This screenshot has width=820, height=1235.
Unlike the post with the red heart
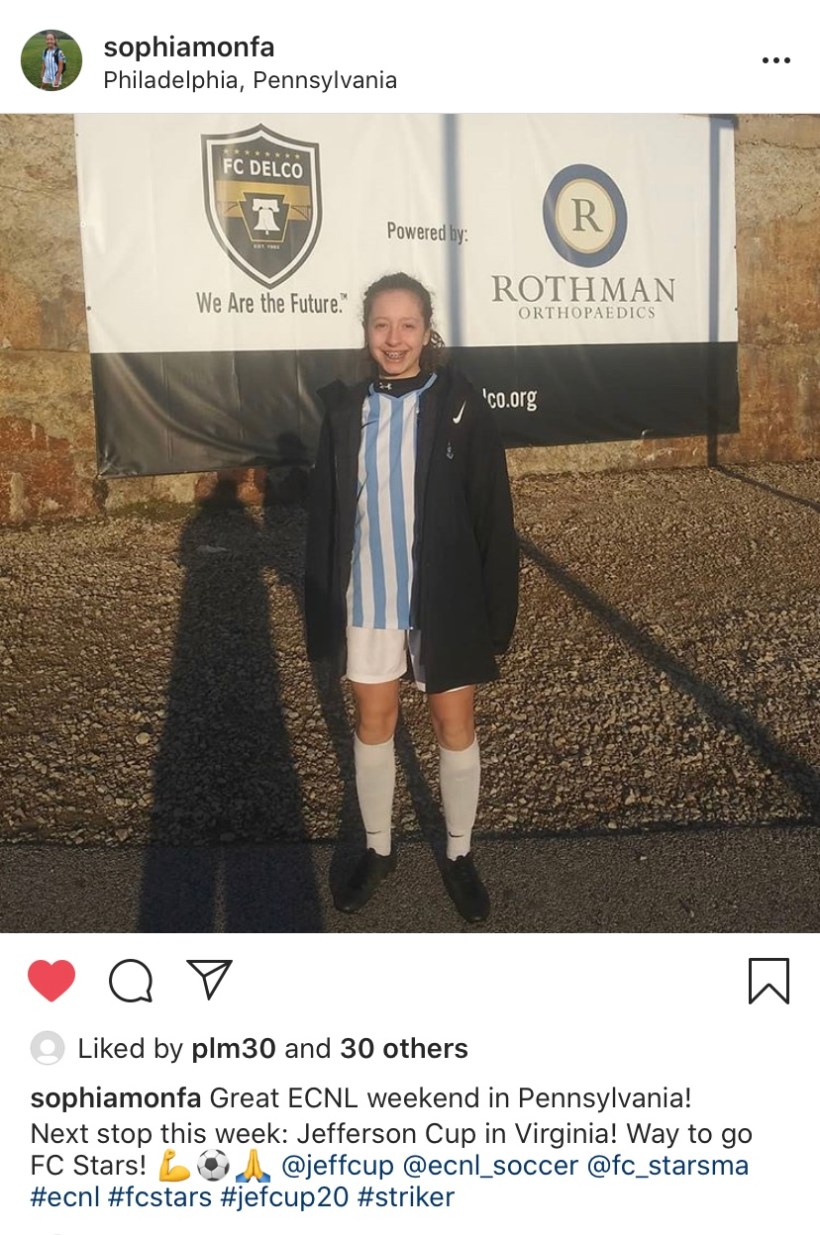[51, 981]
